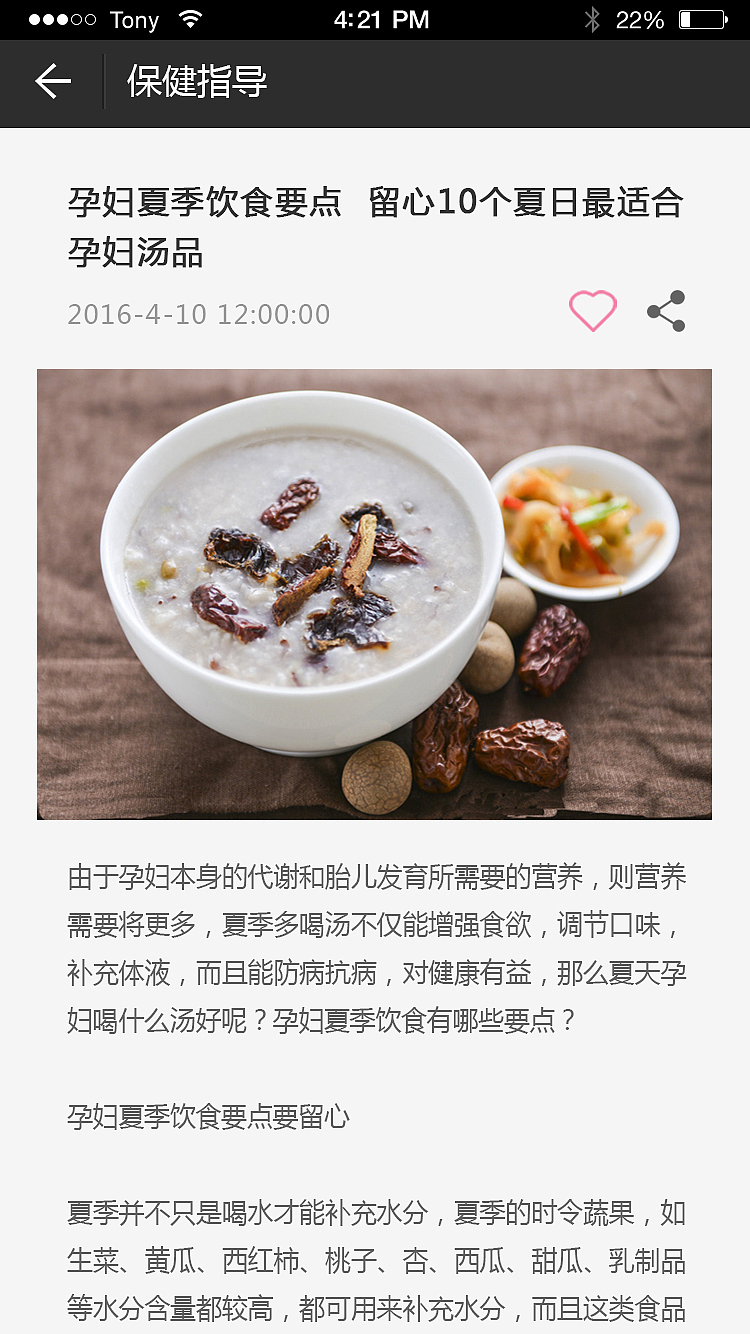Tap the publish date 2016-4-10
The height and width of the screenshot is (1334, 750).
tap(199, 313)
